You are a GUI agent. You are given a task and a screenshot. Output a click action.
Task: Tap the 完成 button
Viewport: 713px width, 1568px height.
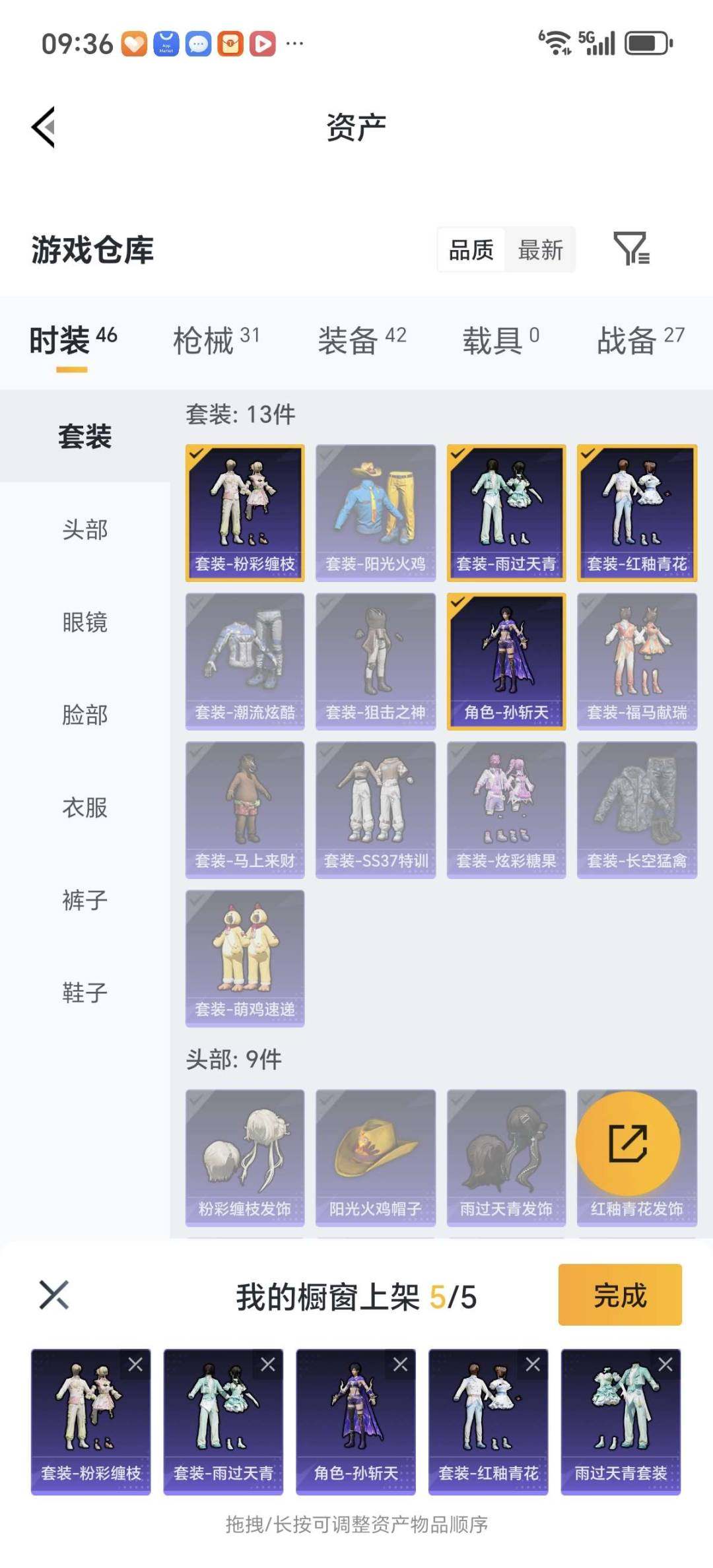tap(619, 1295)
